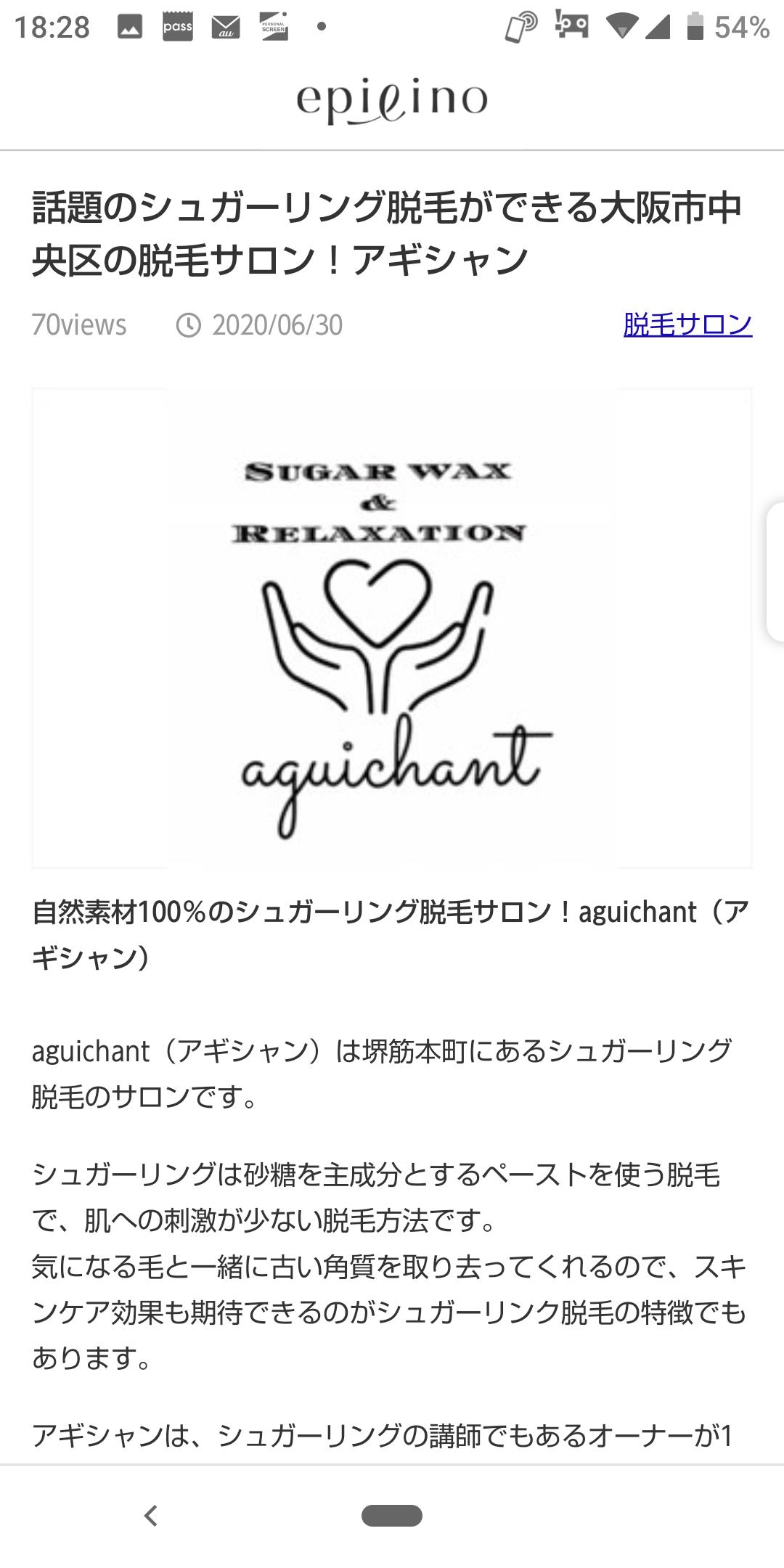
Task: Tap the home pill in the navigation bar
Action: point(392,1516)
